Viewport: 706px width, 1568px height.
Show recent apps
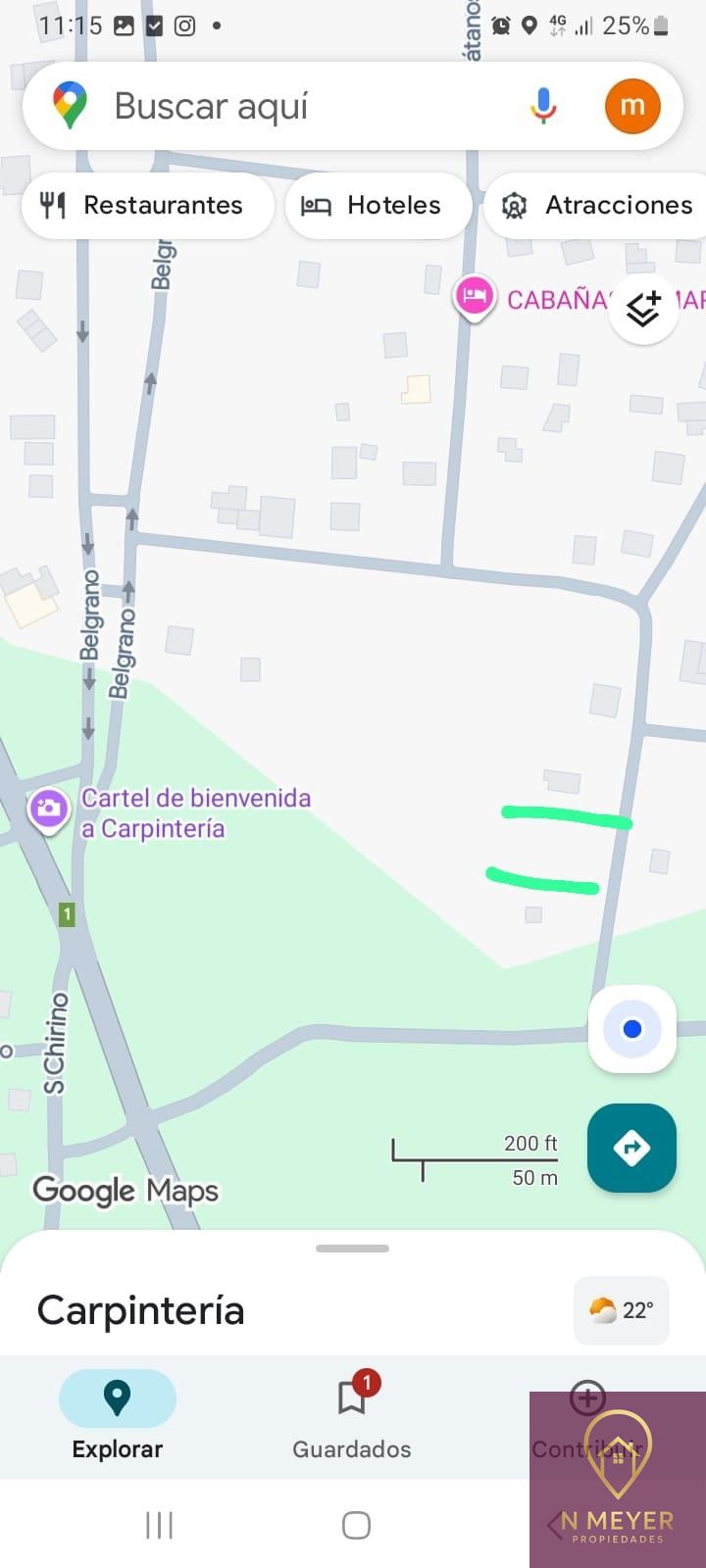point(159,1525)
